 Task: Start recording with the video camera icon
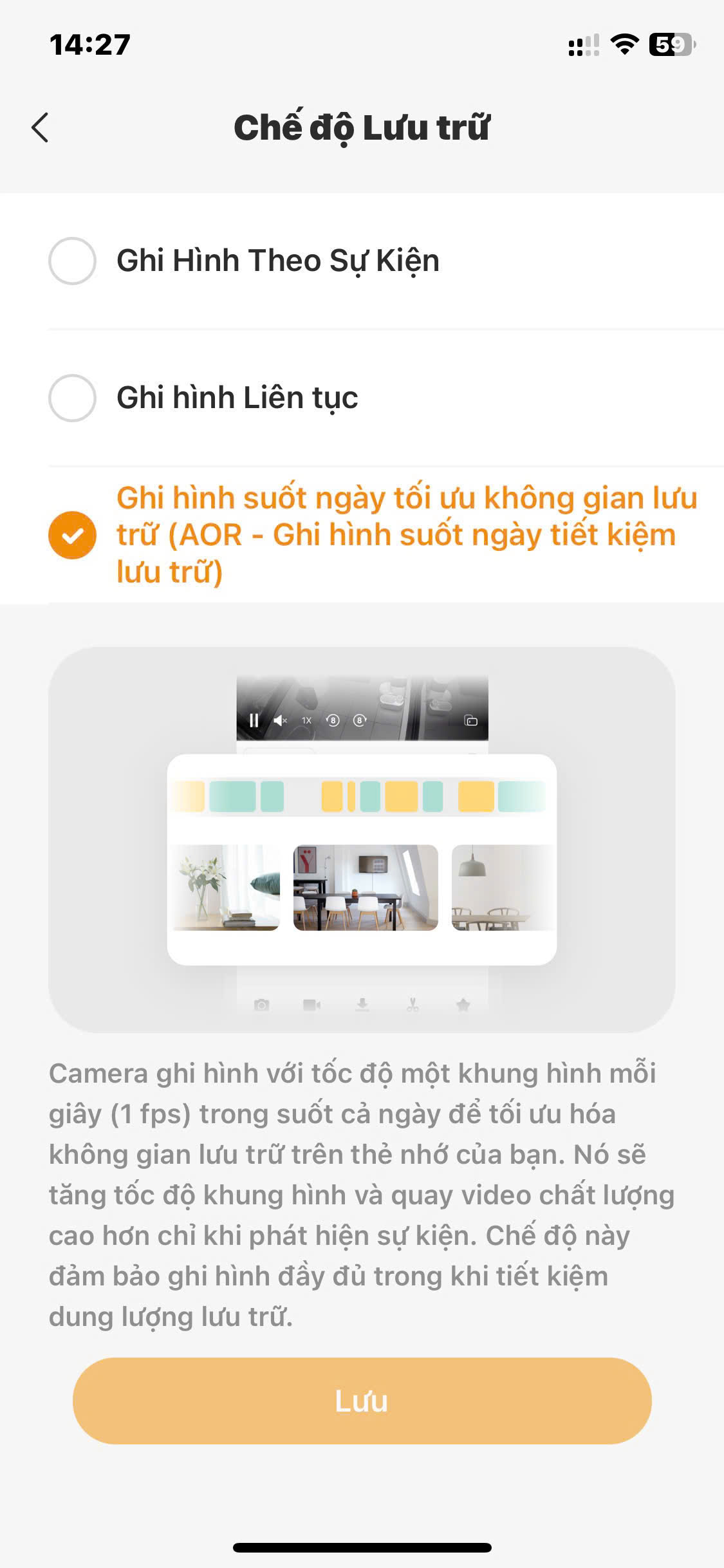point(311,1003)
